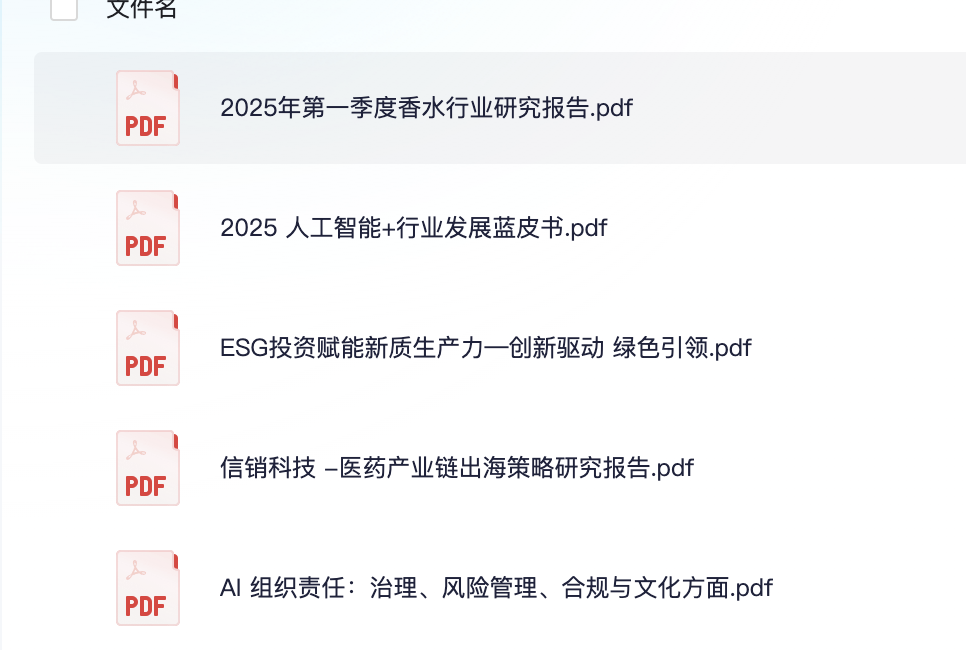Open the AI 组织责任 PDF file
Image resolution: width=966 pixels, height=650 pixels.
pos(495,588)
